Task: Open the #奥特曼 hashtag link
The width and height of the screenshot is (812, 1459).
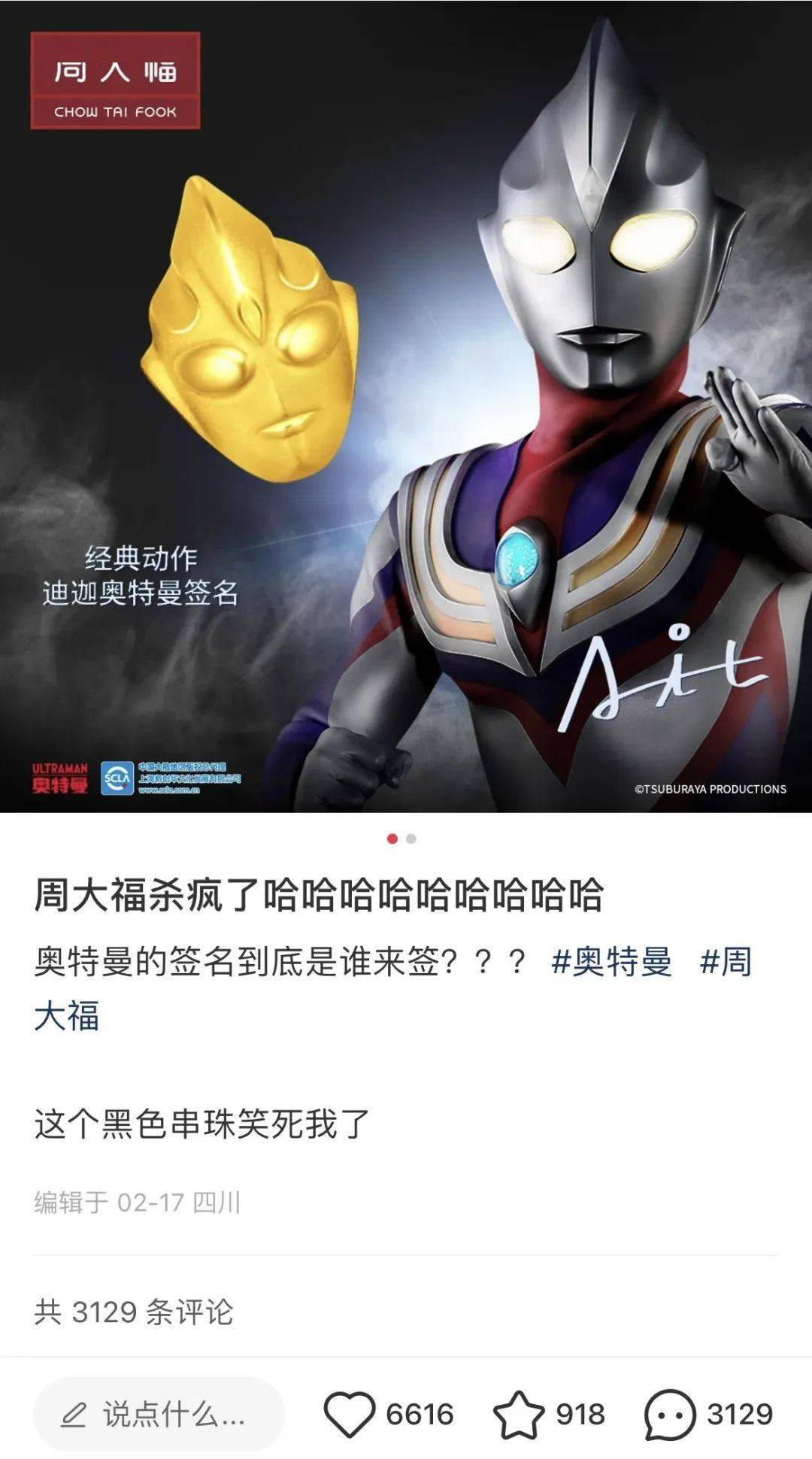Action: tap(611, 962)
